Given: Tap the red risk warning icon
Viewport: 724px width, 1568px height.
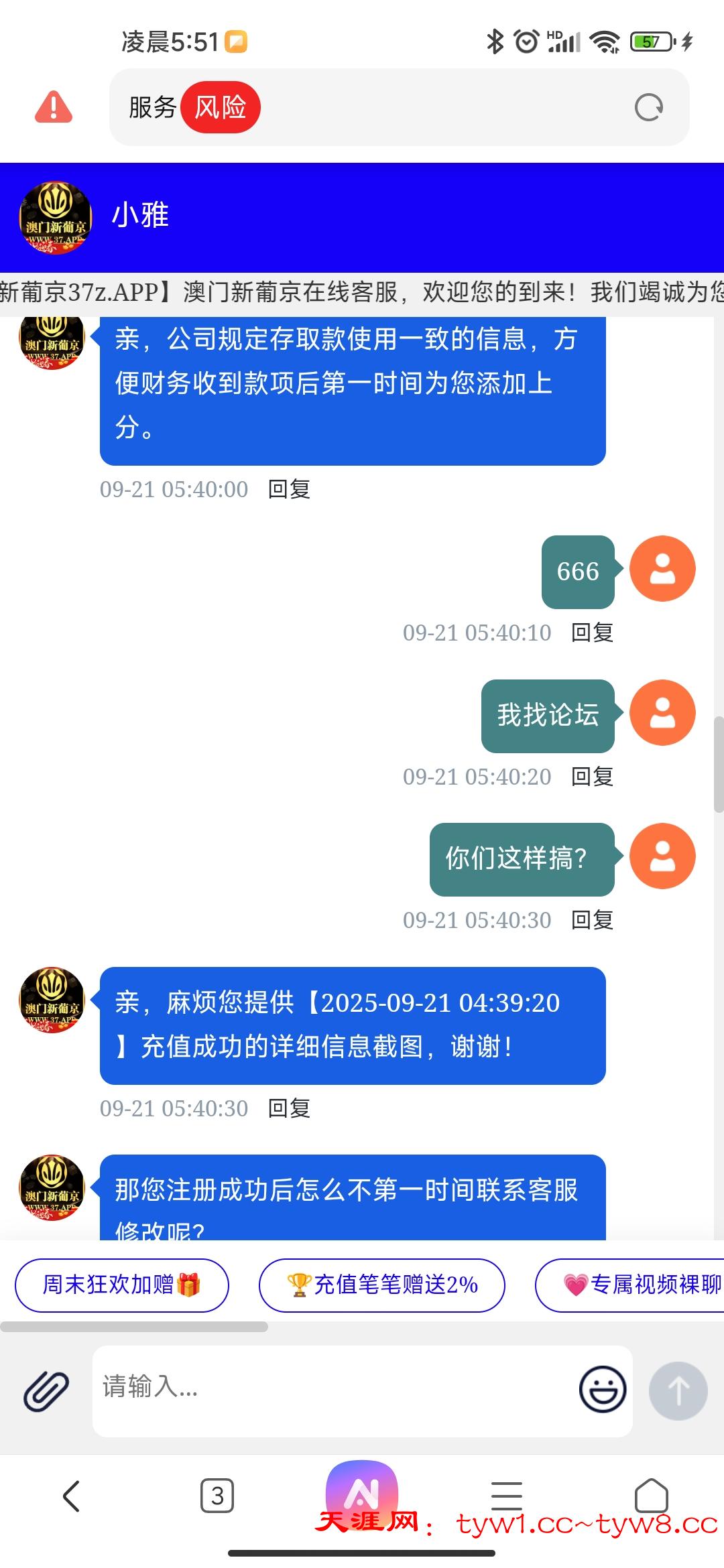Looking at the screenshot, I should [54, 107].
